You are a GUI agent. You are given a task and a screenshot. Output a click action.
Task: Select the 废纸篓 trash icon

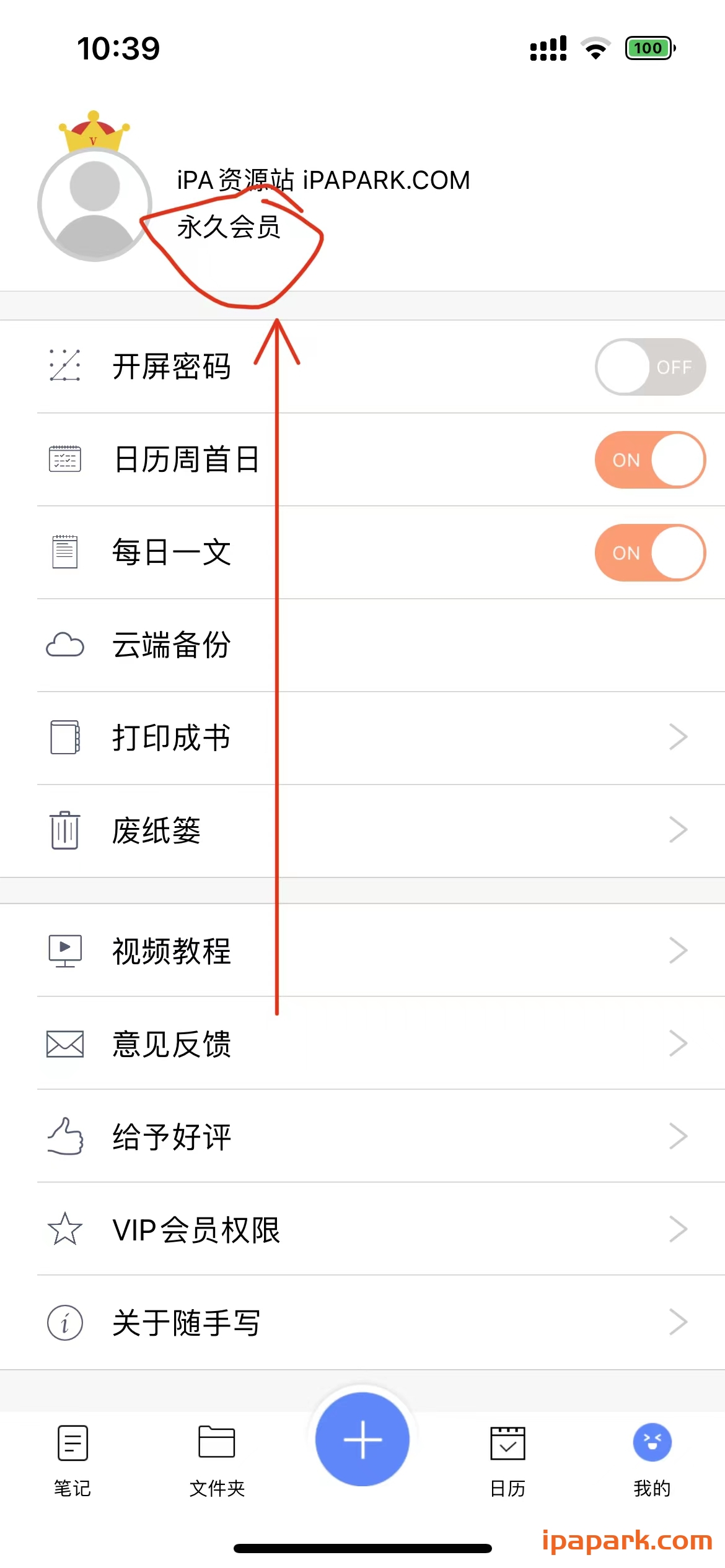pyautogui.click(x=64, y=830)
